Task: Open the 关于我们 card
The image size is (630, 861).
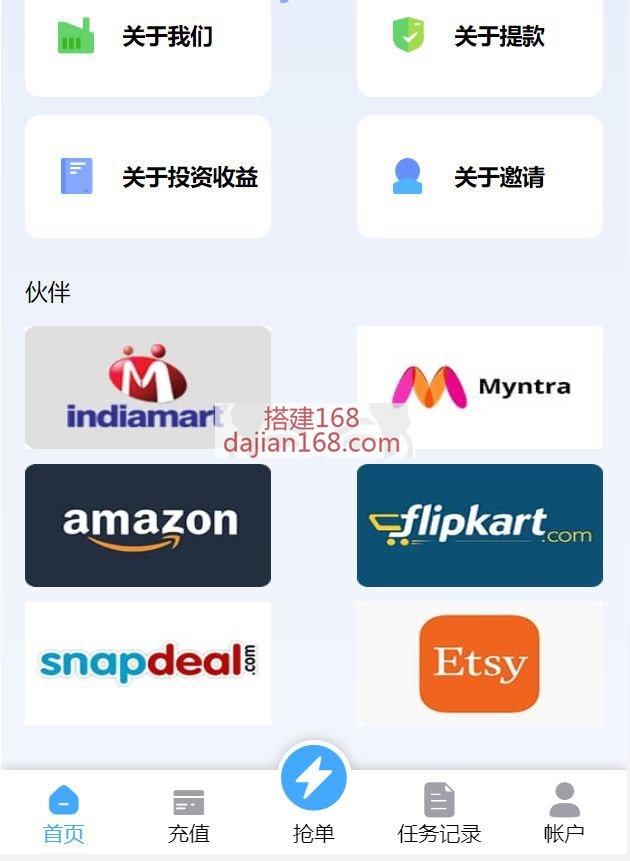Action: coord(148,38)
